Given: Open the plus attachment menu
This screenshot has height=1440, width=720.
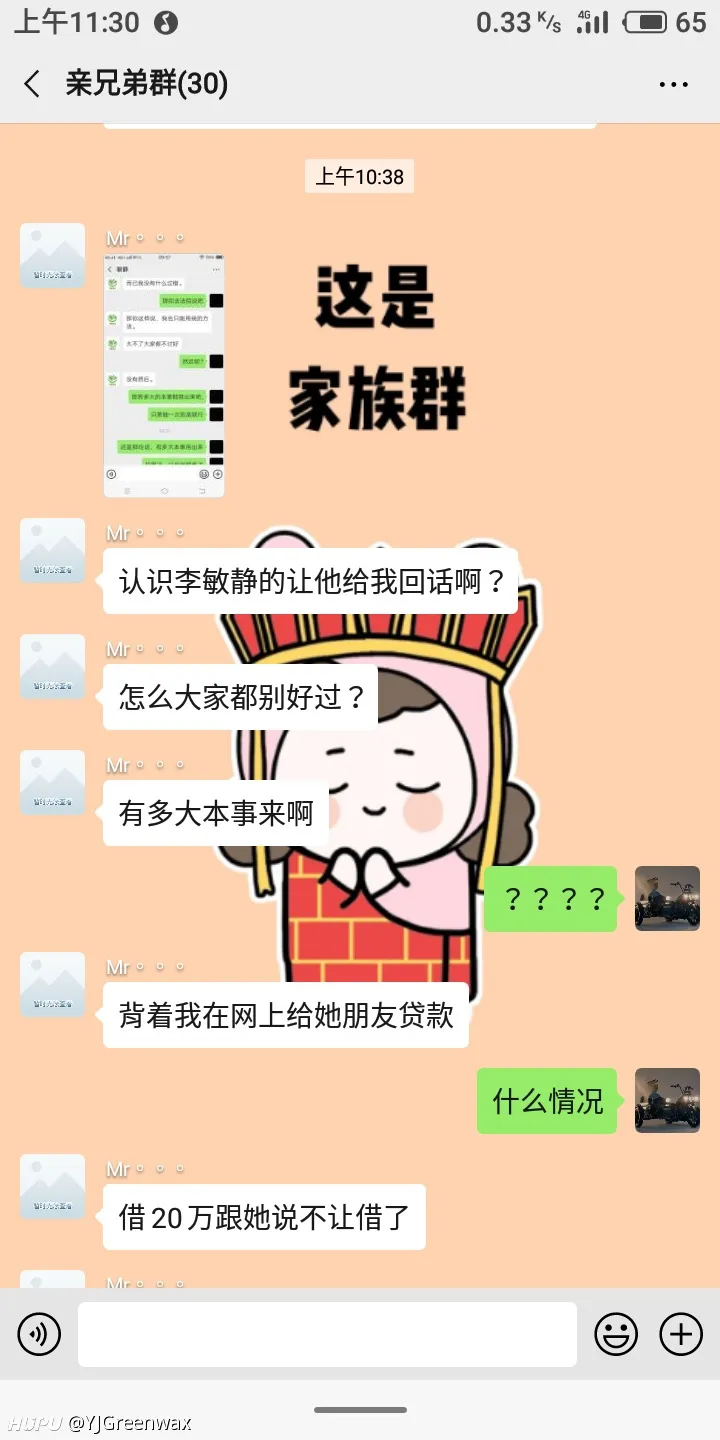Looking at the screenshot, I should (x=681, y=1334).
